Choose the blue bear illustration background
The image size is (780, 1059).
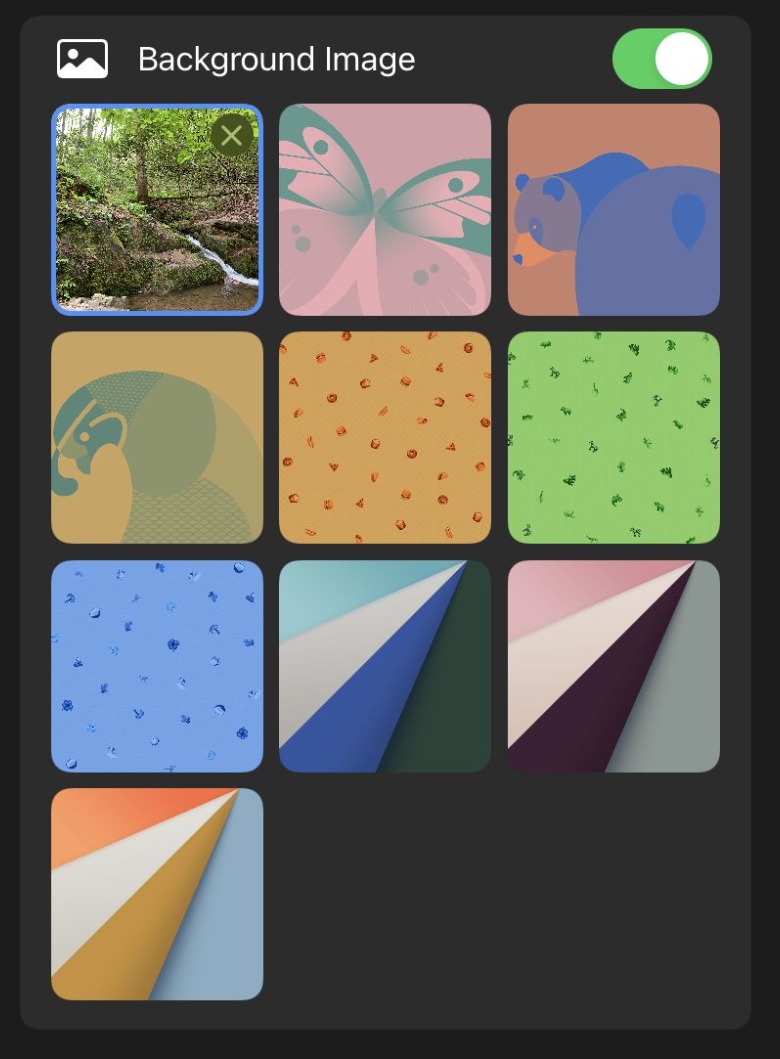click(x=613, y=207)
